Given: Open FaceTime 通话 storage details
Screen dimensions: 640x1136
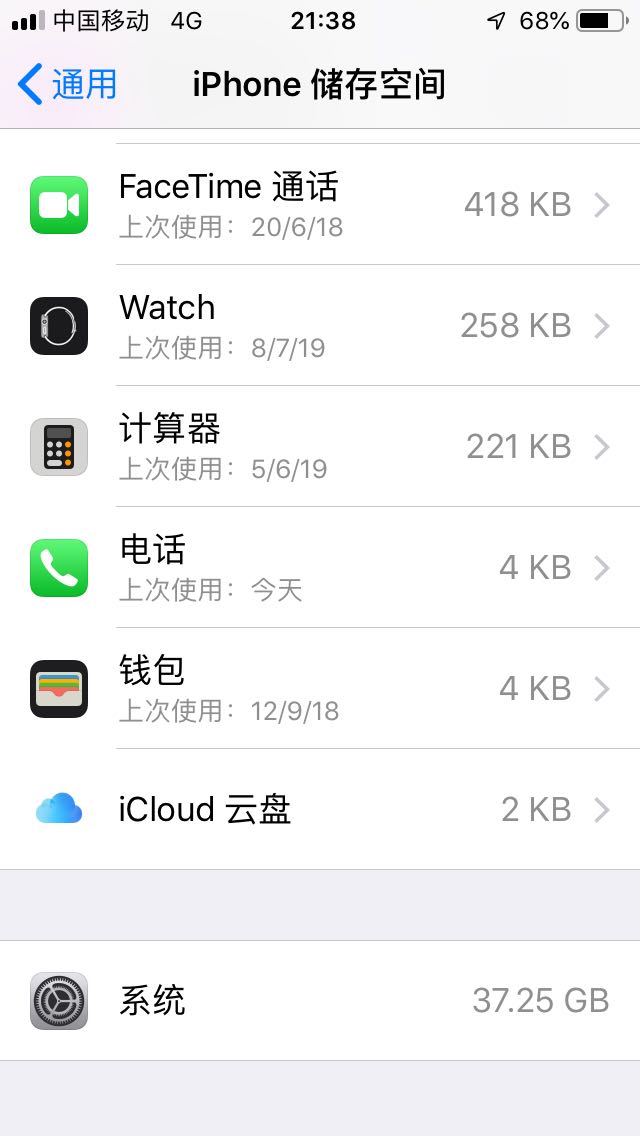Looking at the screenshot, I should (x=320, y=205).
